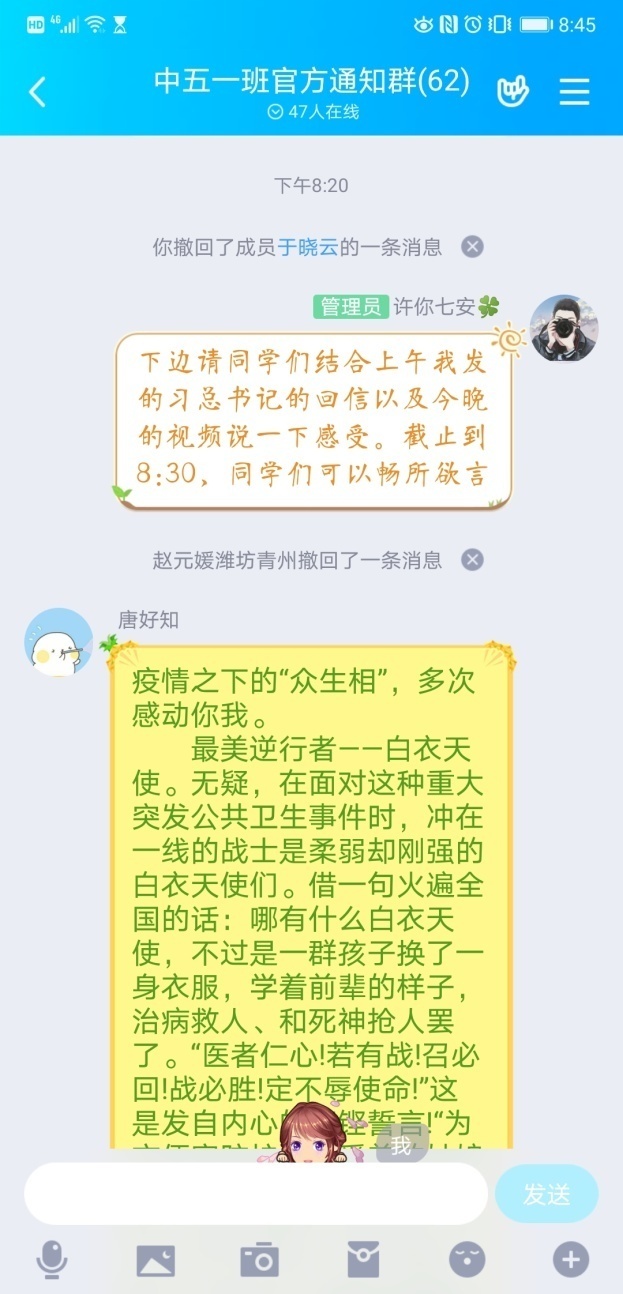Go back from the group chat

[x=38, y=92]
